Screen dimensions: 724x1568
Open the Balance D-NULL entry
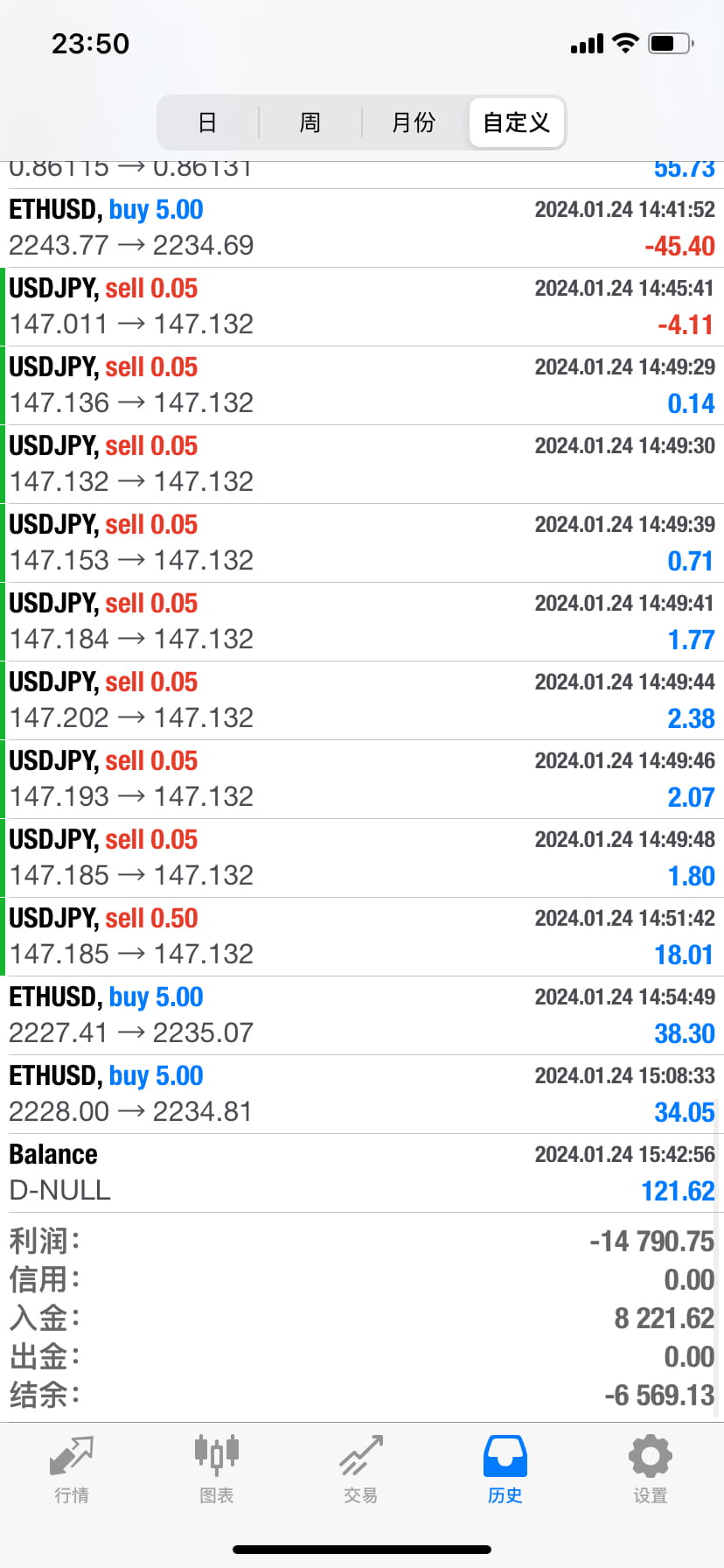click(x=362, y=1173)
